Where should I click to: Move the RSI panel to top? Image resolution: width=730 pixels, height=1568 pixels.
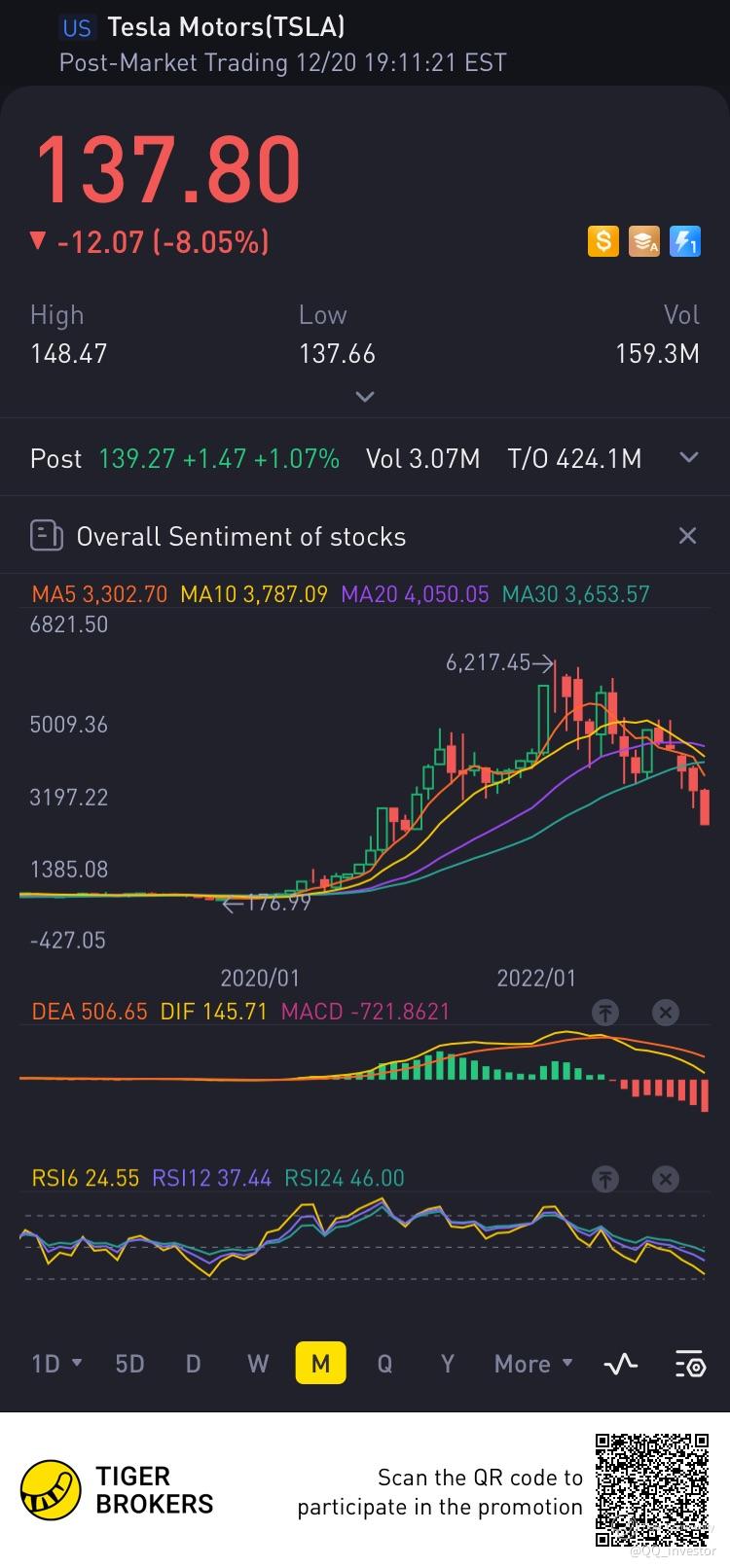coord(605,1180)
